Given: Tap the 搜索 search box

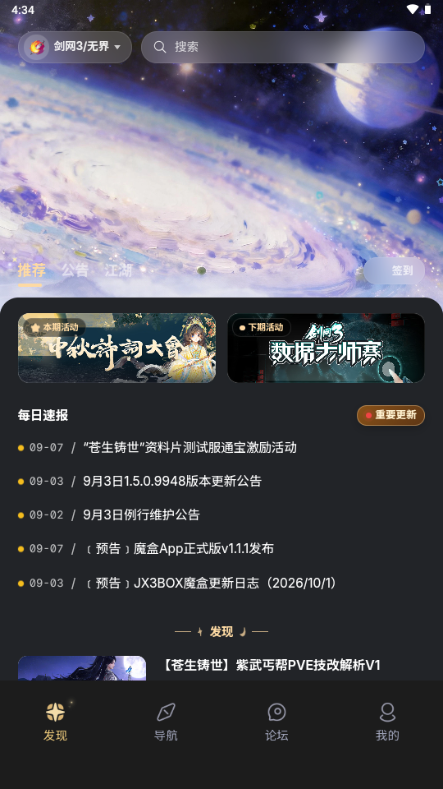Looking at the screenshot, I should [x=283, y=47].
